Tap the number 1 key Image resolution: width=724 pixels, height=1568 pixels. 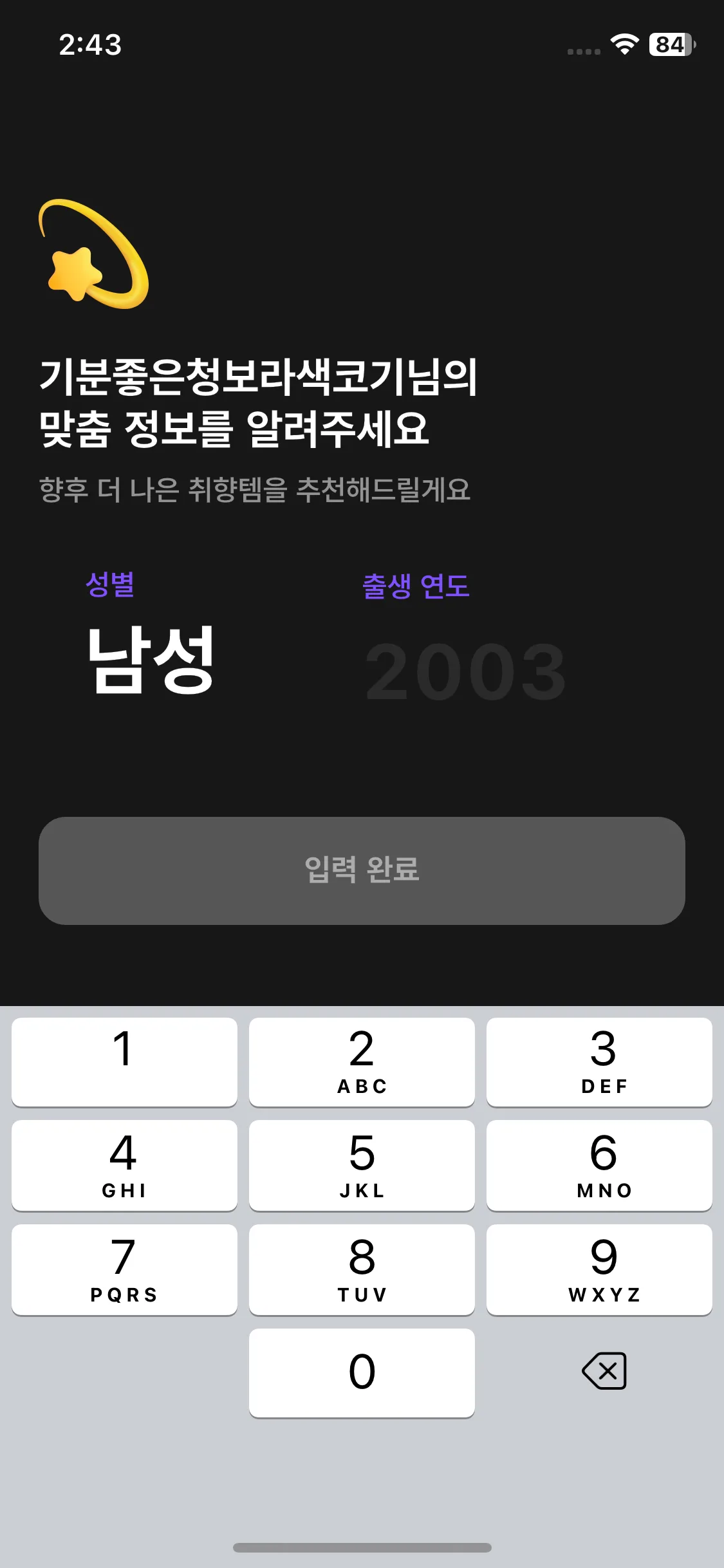(124, 1062)
